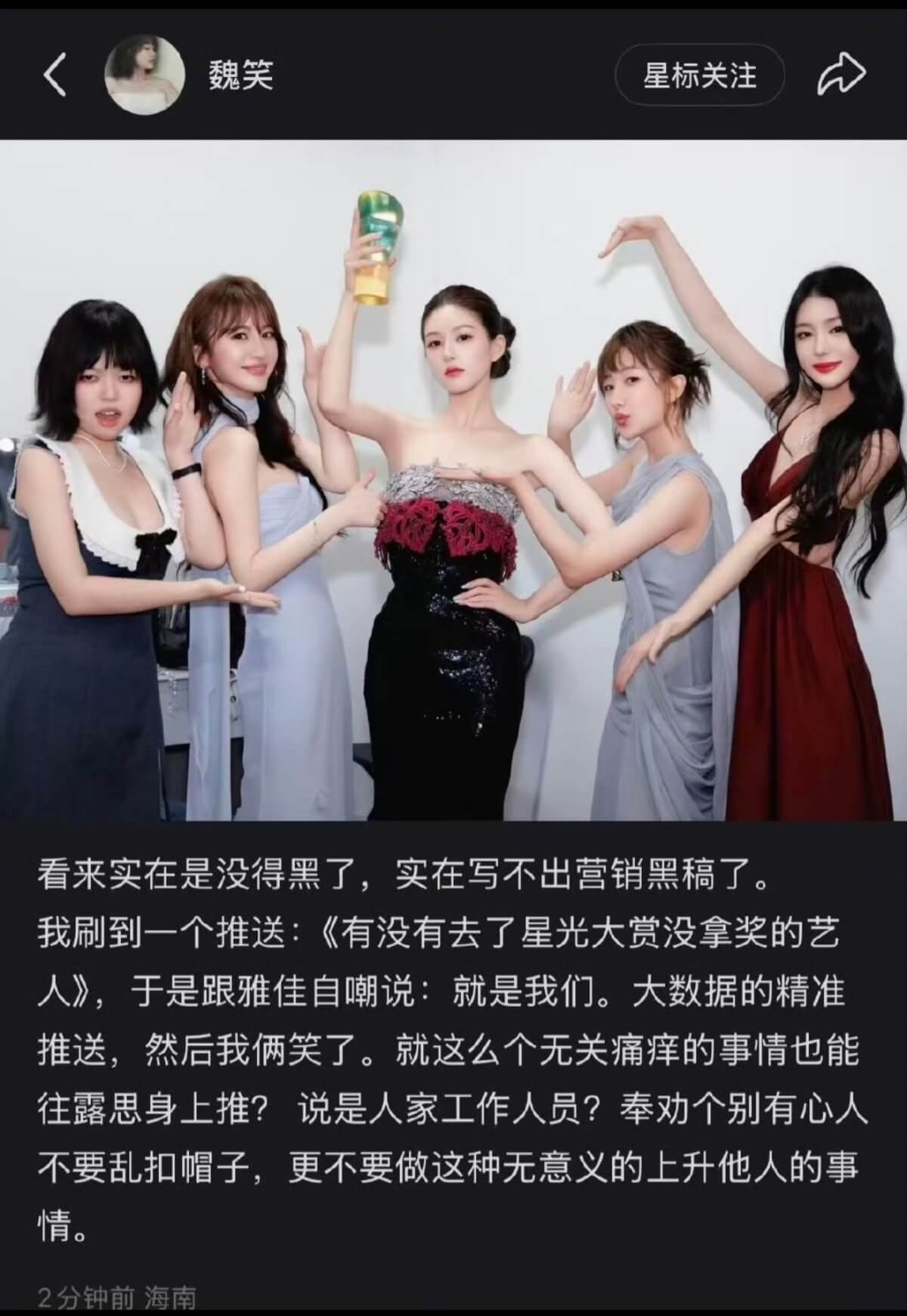Share this post
Viewport: 907px width, 1316px height.
tap(841, 75)
